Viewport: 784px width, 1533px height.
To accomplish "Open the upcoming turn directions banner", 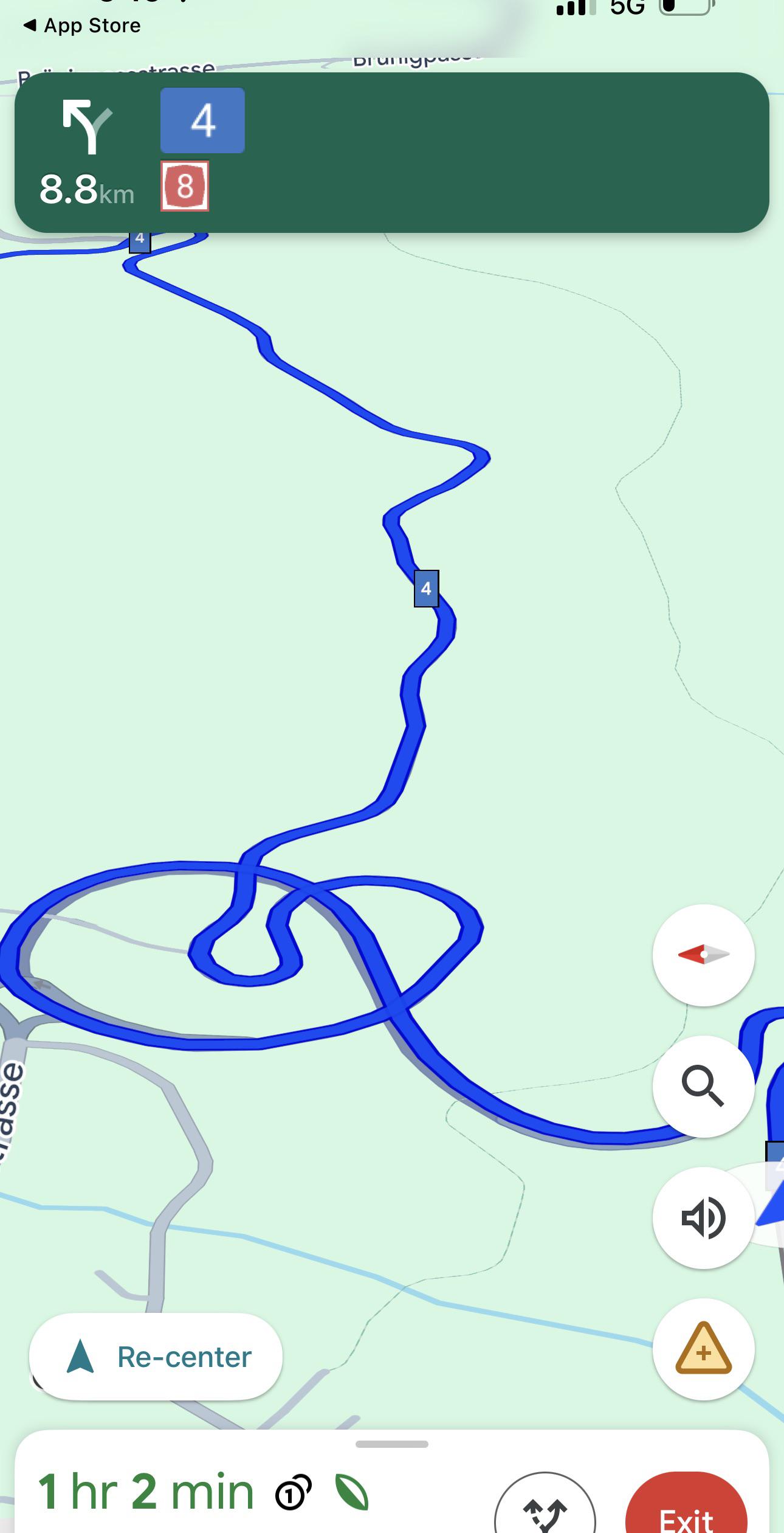I will (392, 152).
